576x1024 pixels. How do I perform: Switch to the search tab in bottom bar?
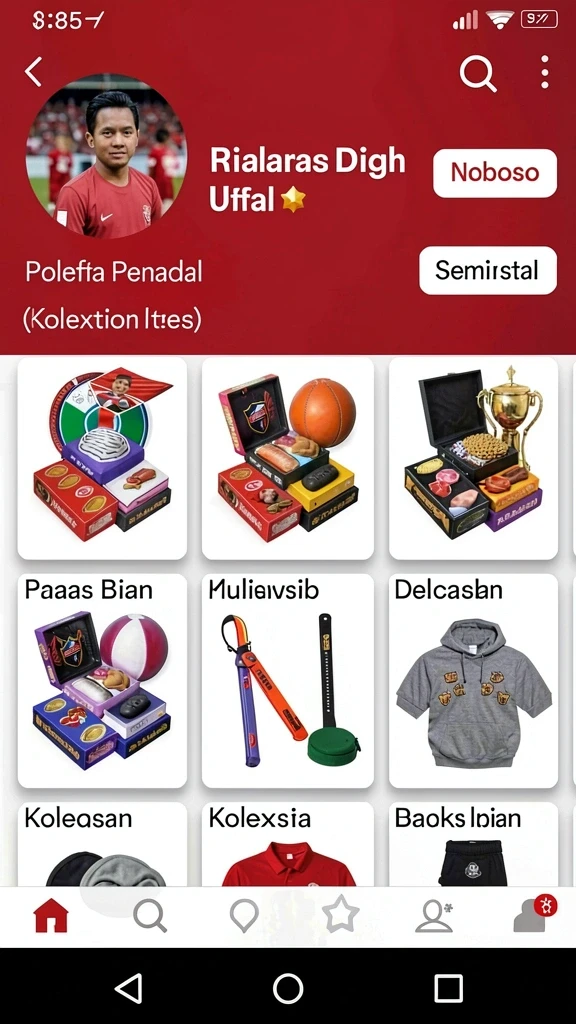(150, 916)
